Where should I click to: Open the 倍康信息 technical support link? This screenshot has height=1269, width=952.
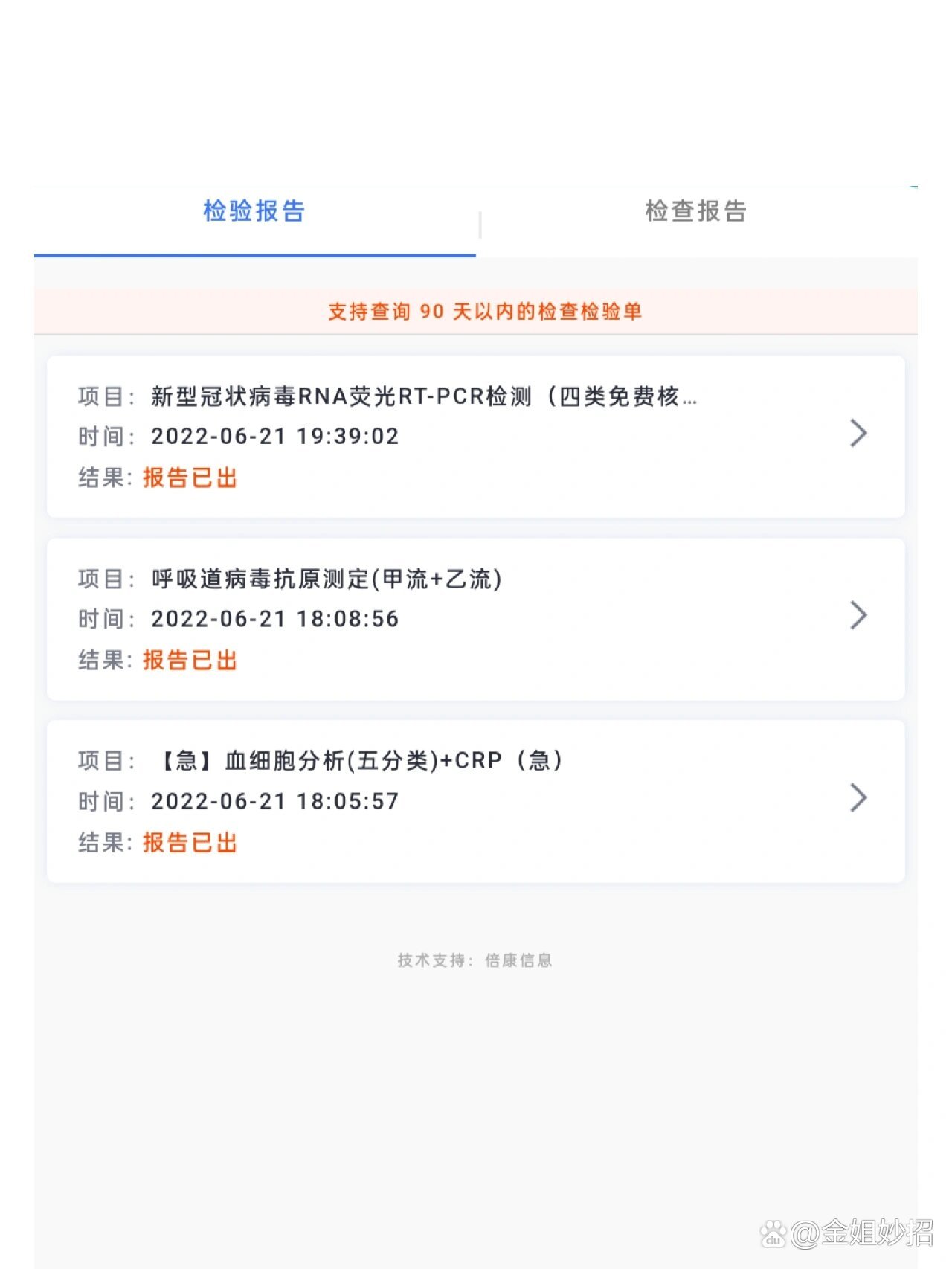point(518,960)
